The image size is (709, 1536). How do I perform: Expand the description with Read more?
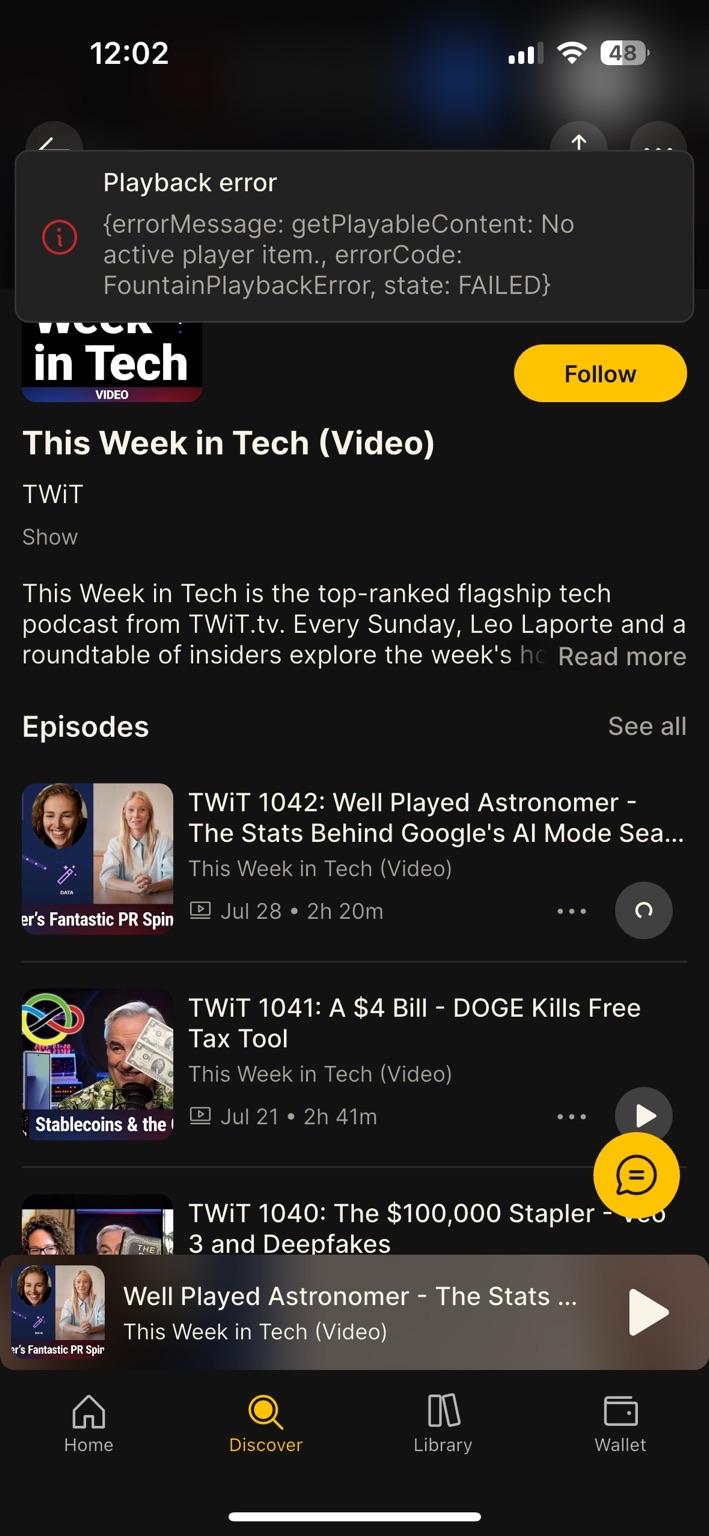point(621,657)
